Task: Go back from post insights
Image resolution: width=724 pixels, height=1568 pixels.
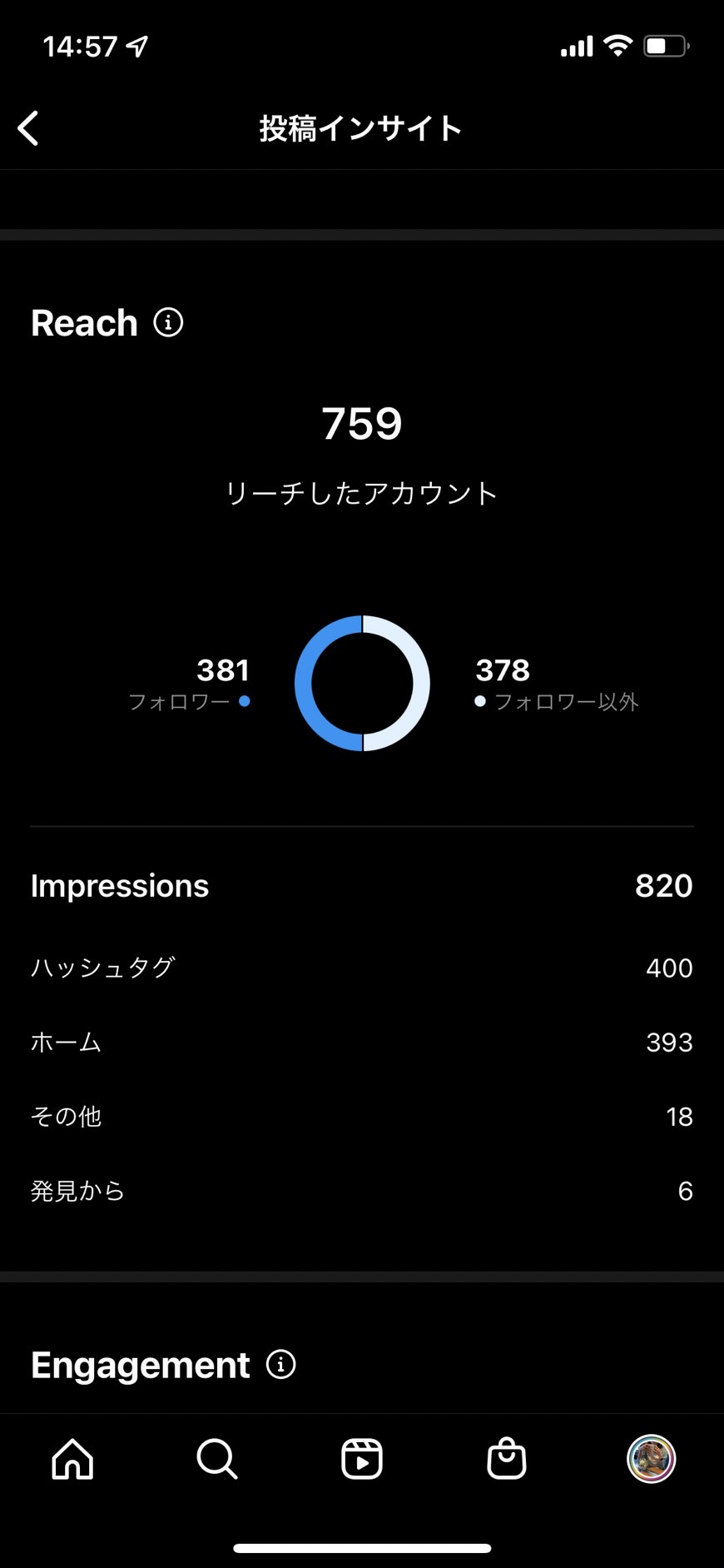Action: tap(28, 128)
